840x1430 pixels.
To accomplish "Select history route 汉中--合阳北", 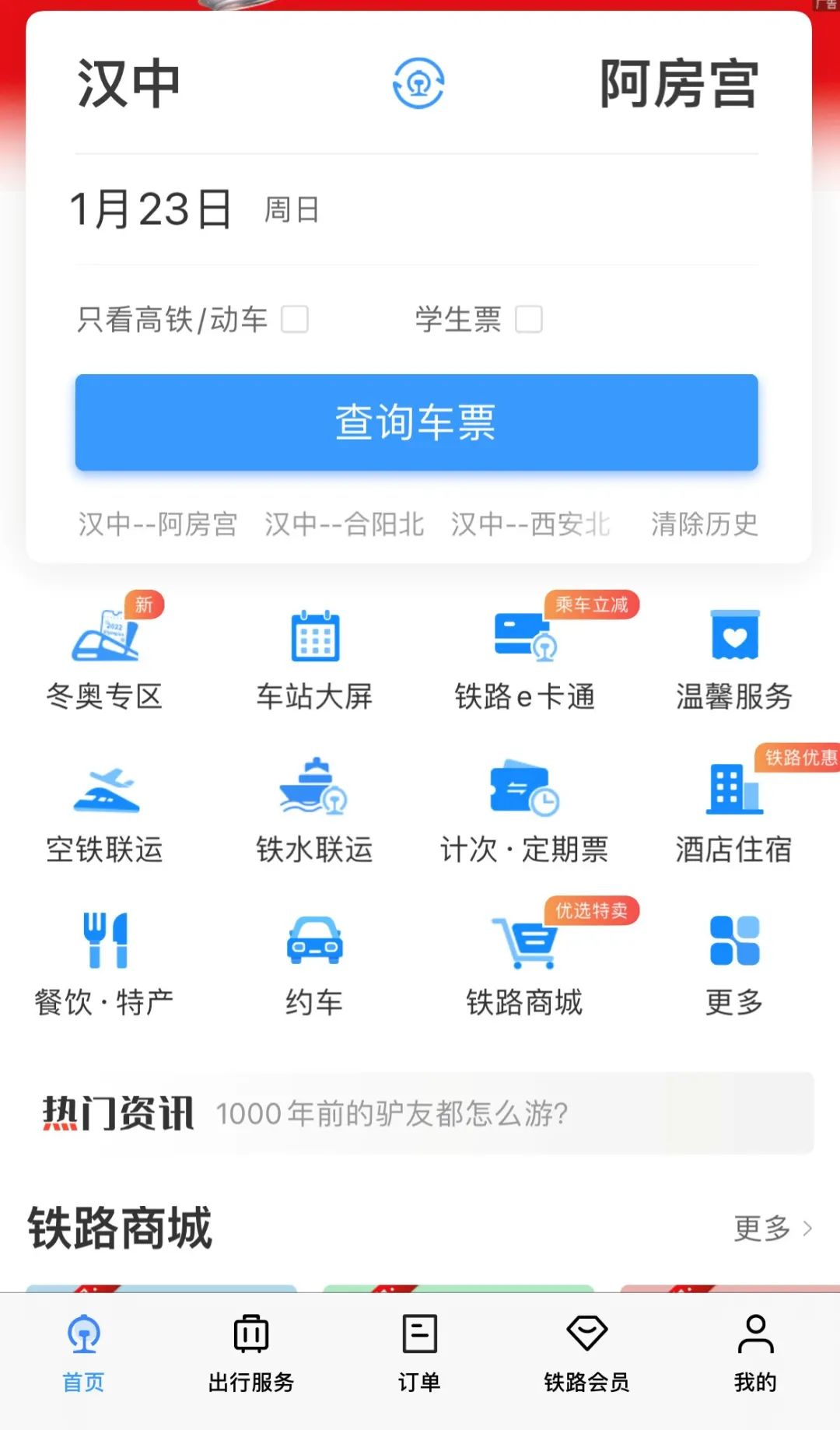I will coord(345,524).
